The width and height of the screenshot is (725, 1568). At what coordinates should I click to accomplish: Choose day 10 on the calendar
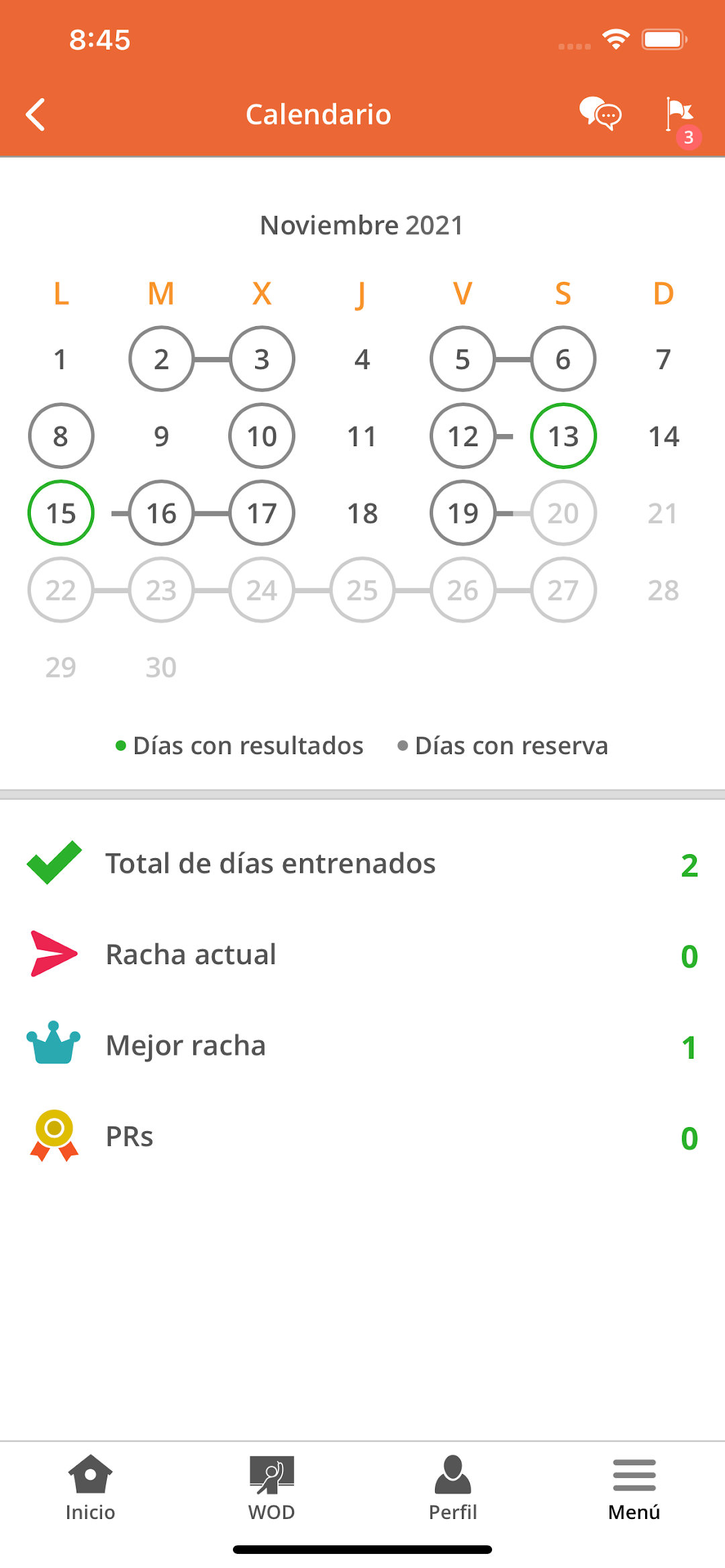click(262, 436)
